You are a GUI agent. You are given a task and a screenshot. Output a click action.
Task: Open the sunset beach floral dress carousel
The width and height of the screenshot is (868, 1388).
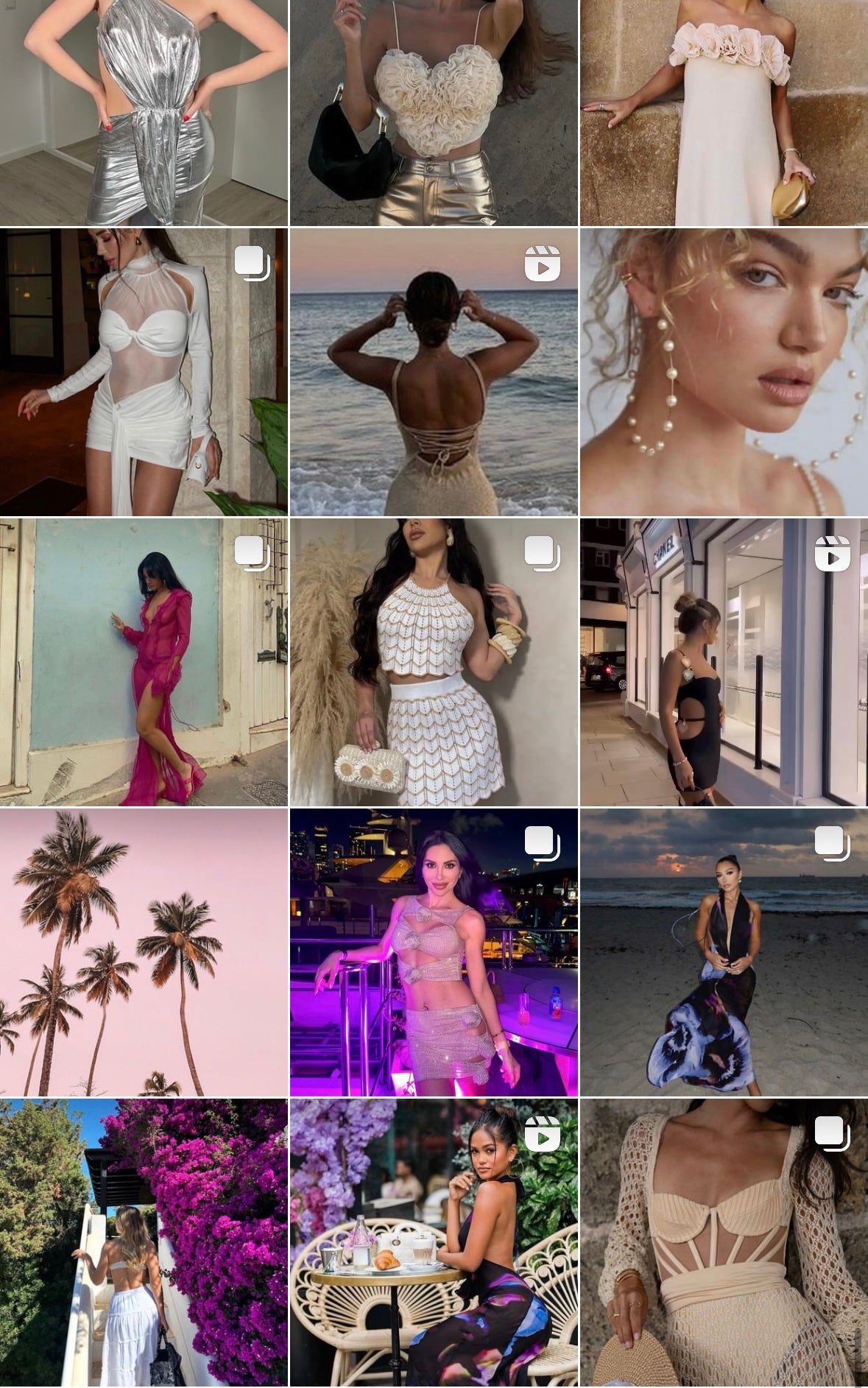pos(724,952)
